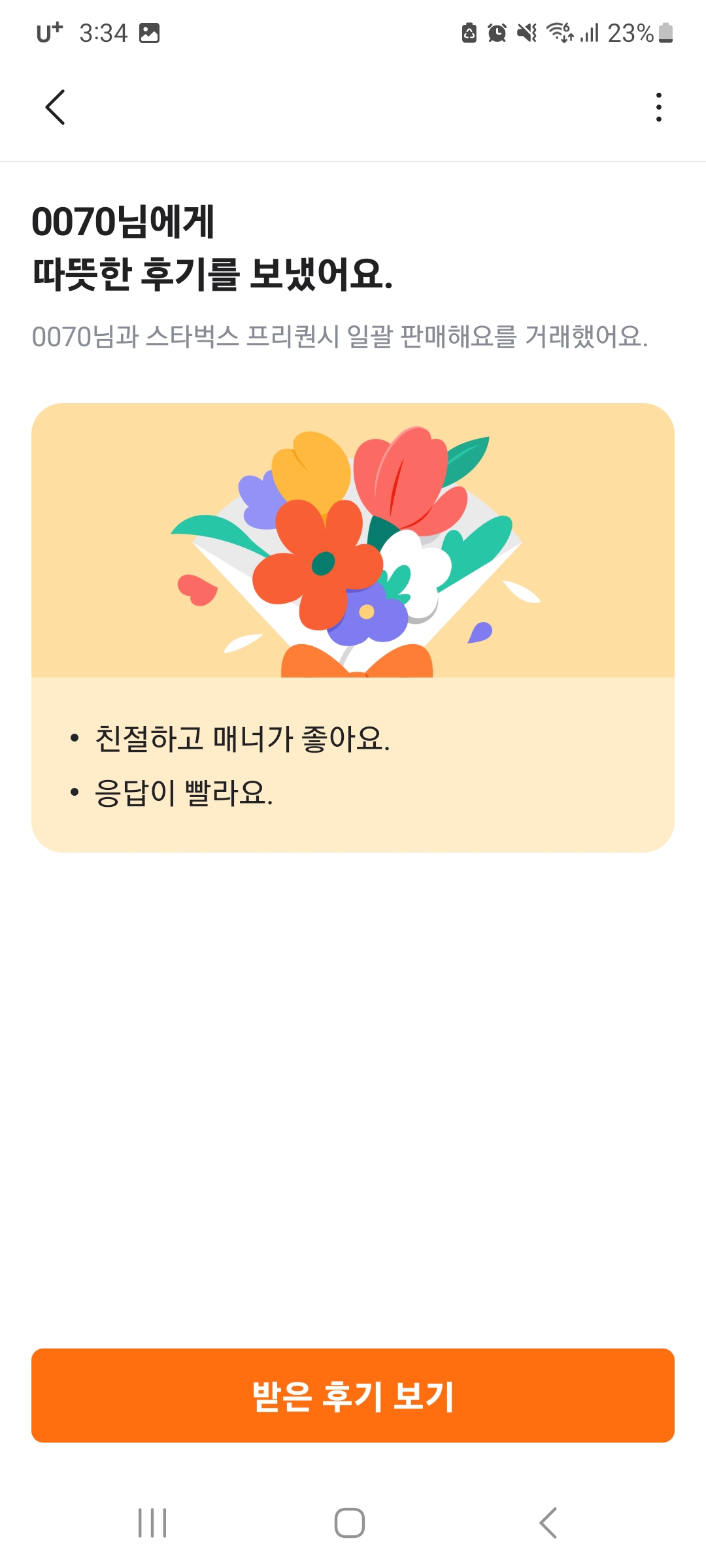The height and width of the screenshot is (1568, 706).
Task: Go back using the top-left arrow
Action: coord(56,107)
